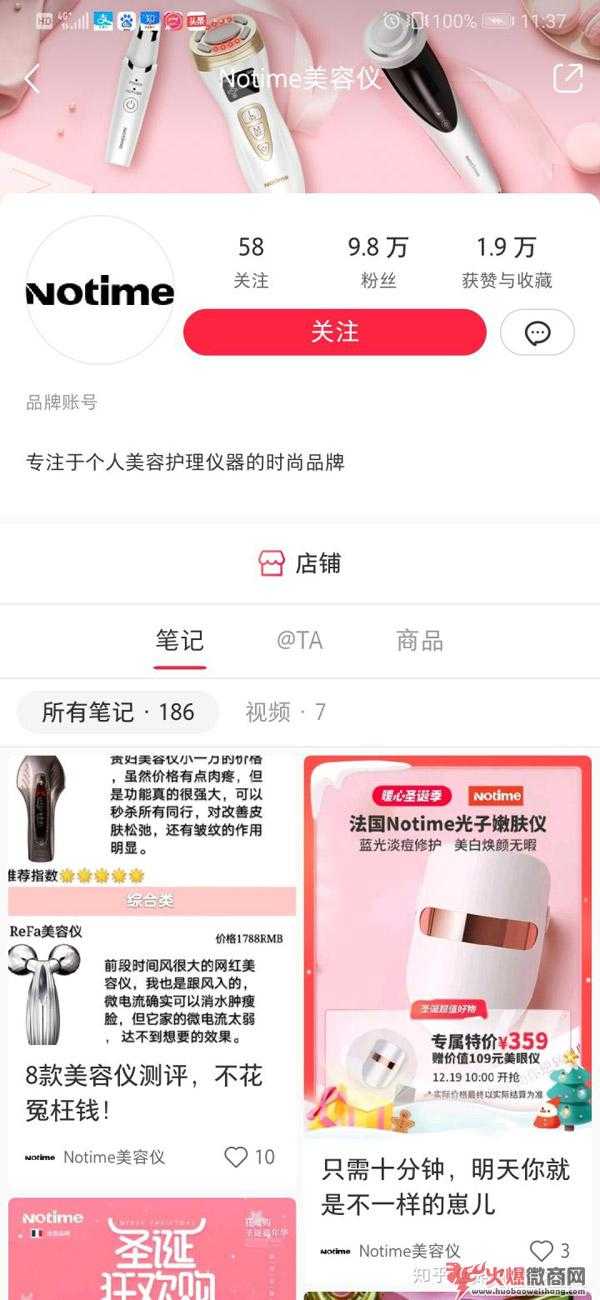Open the 圣诞狂欢购 note card
This screenshot has width=600, height=1300.
click(153, 1250)
